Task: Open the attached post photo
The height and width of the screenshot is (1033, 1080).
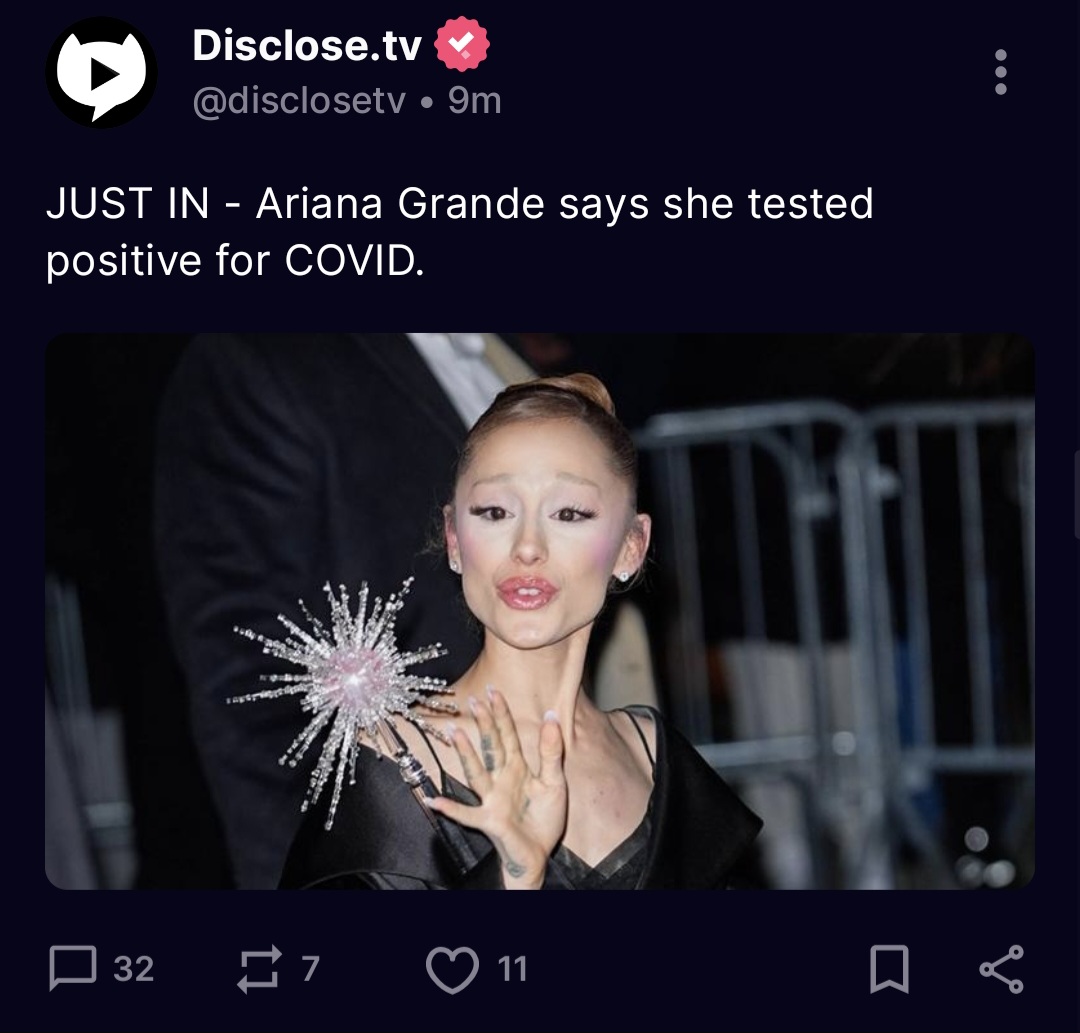Action: coord(540,610)
